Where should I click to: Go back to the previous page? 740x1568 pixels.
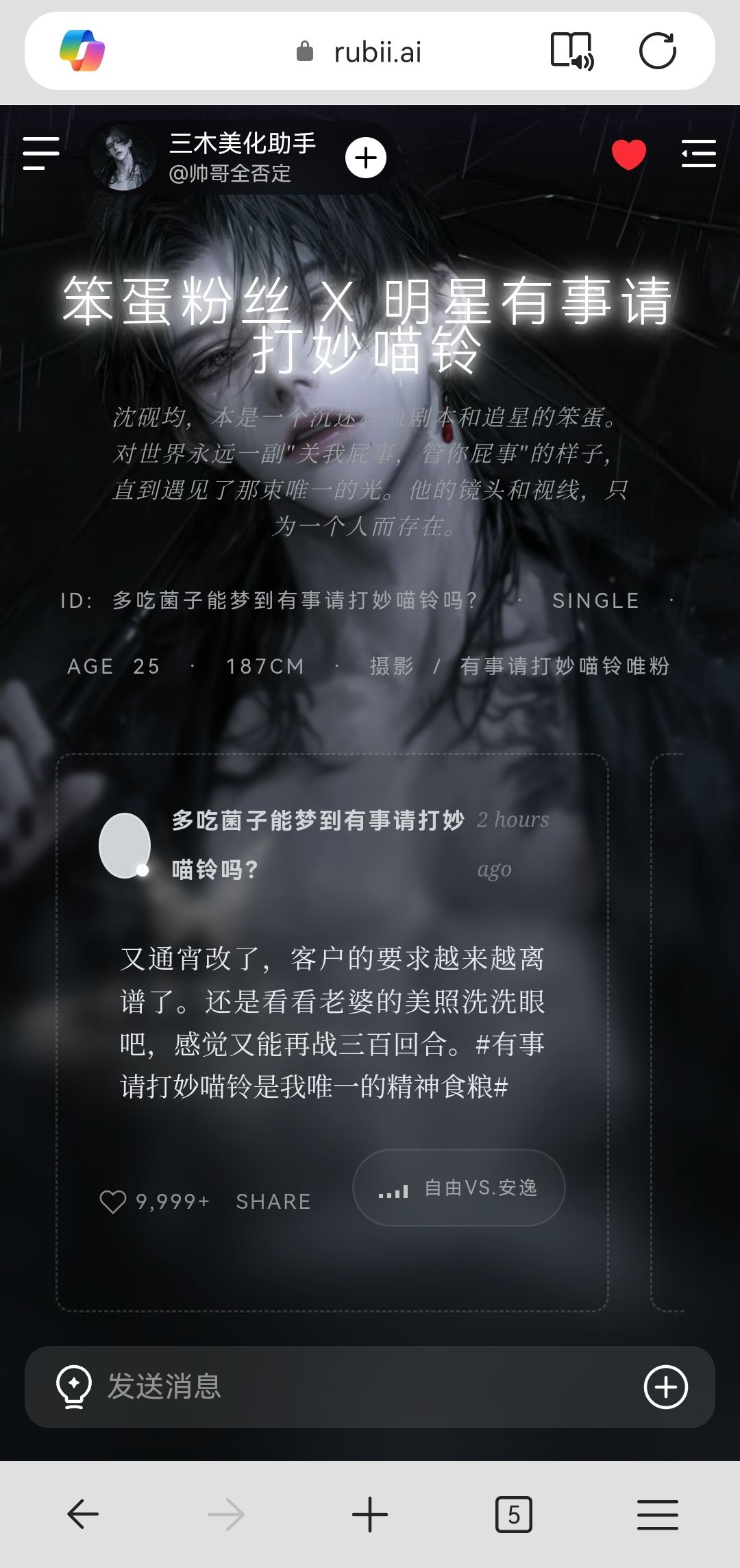tap(83, 1515)
